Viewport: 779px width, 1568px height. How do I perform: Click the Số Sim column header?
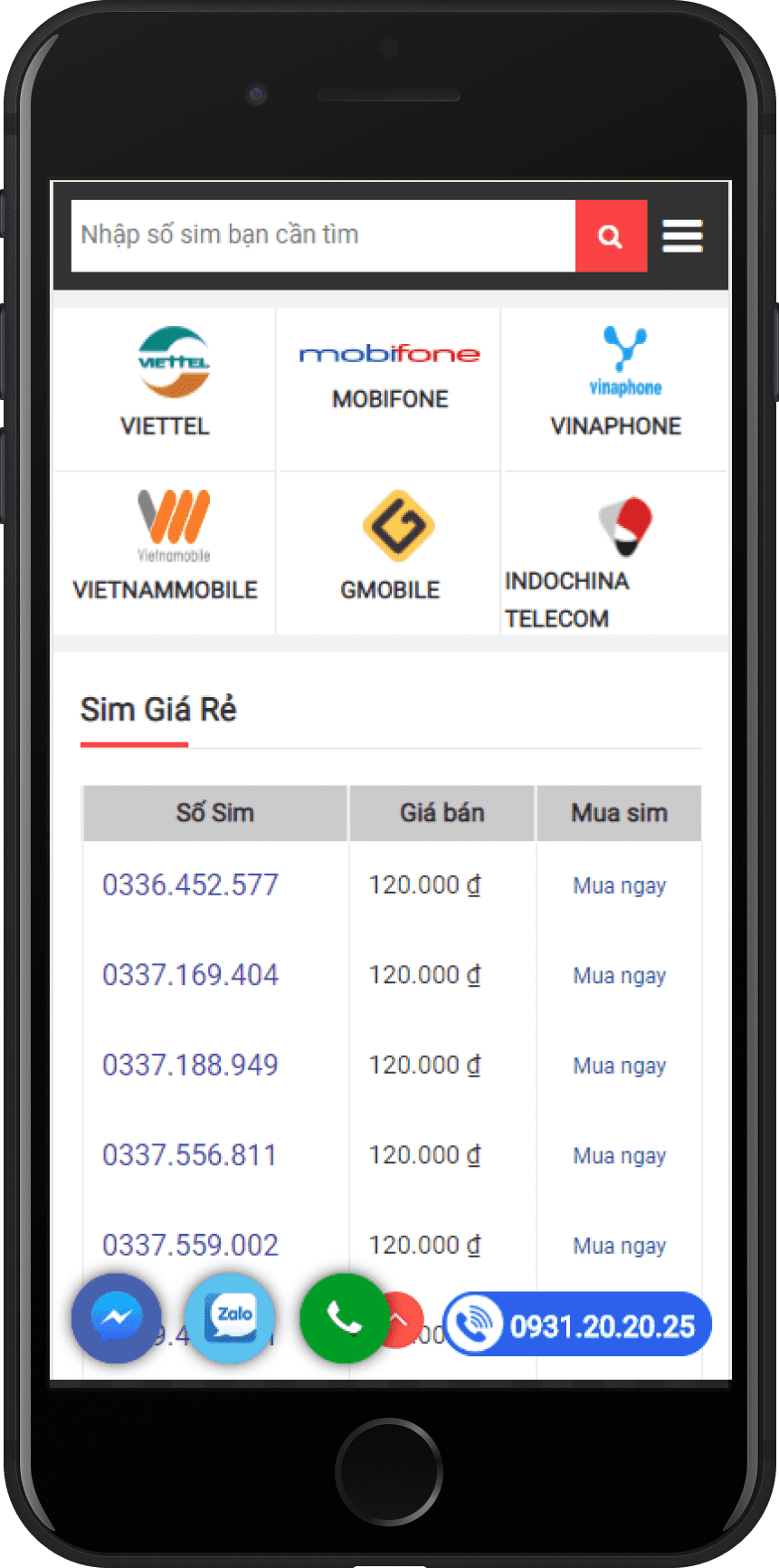[x=214, y=812]
